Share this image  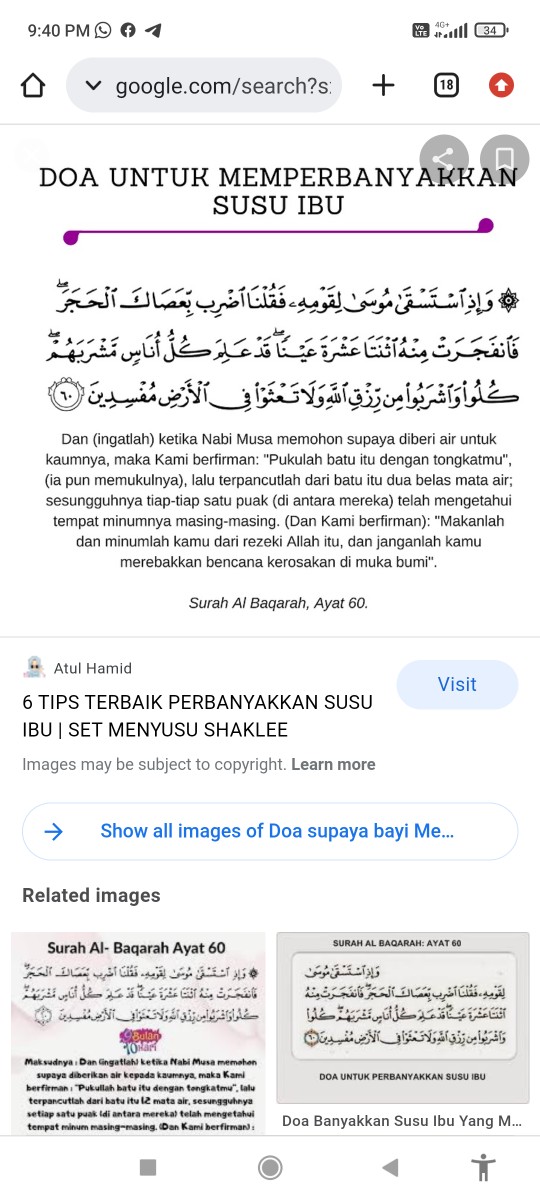[x=444, y=158]
